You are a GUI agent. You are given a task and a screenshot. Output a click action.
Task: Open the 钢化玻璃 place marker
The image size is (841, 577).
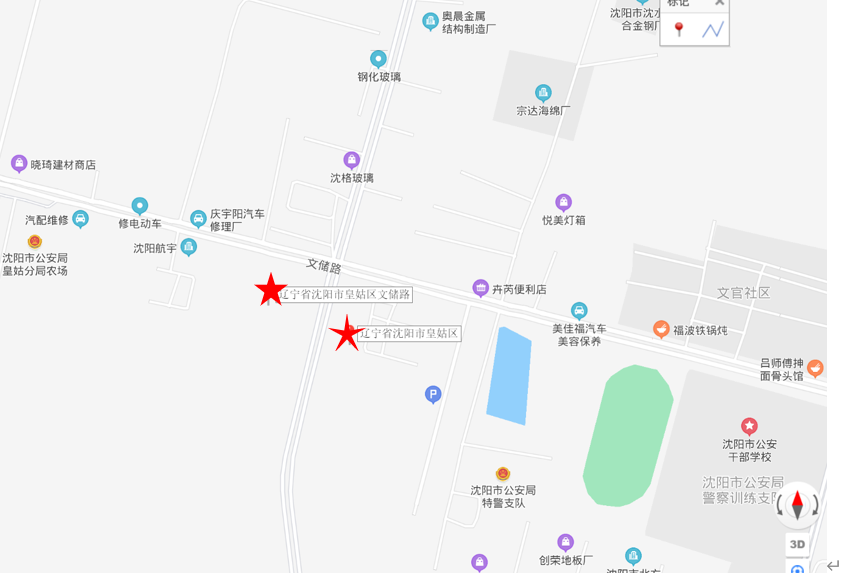pos(378,59)
